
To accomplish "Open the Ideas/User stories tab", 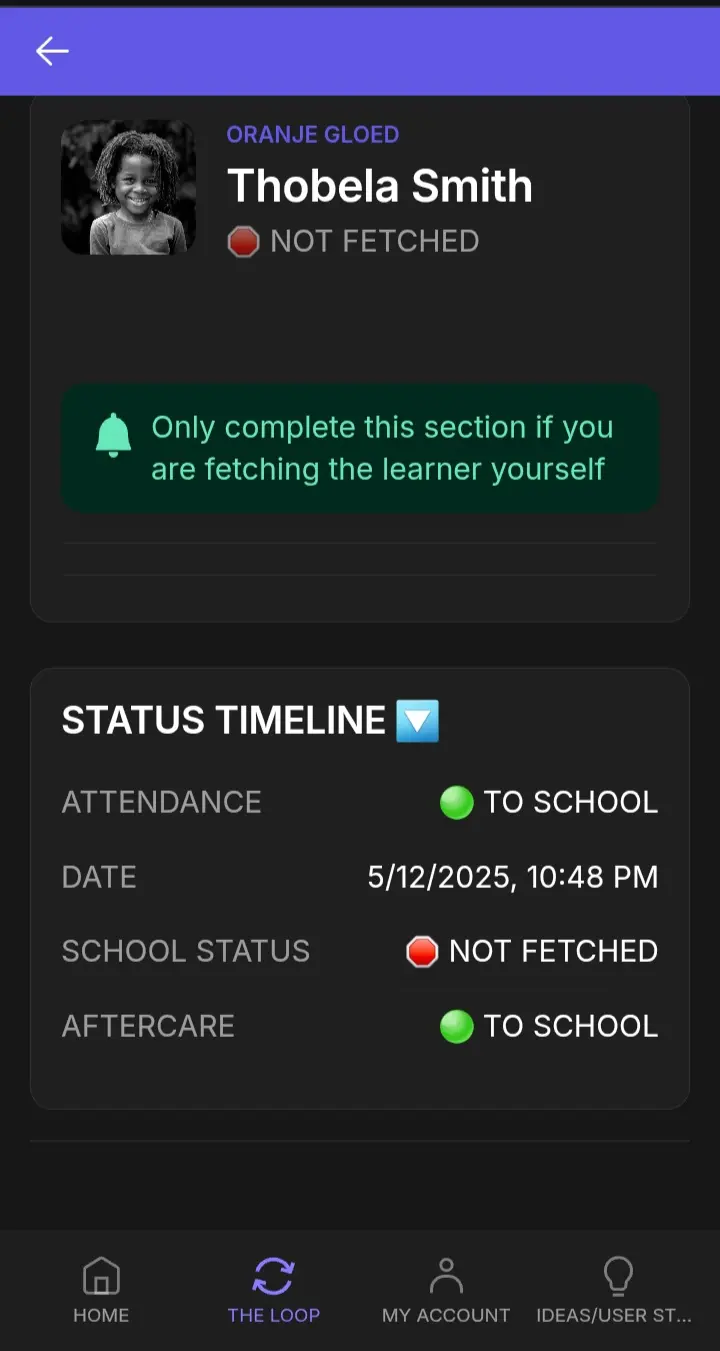I will [x=614, y=1290].
